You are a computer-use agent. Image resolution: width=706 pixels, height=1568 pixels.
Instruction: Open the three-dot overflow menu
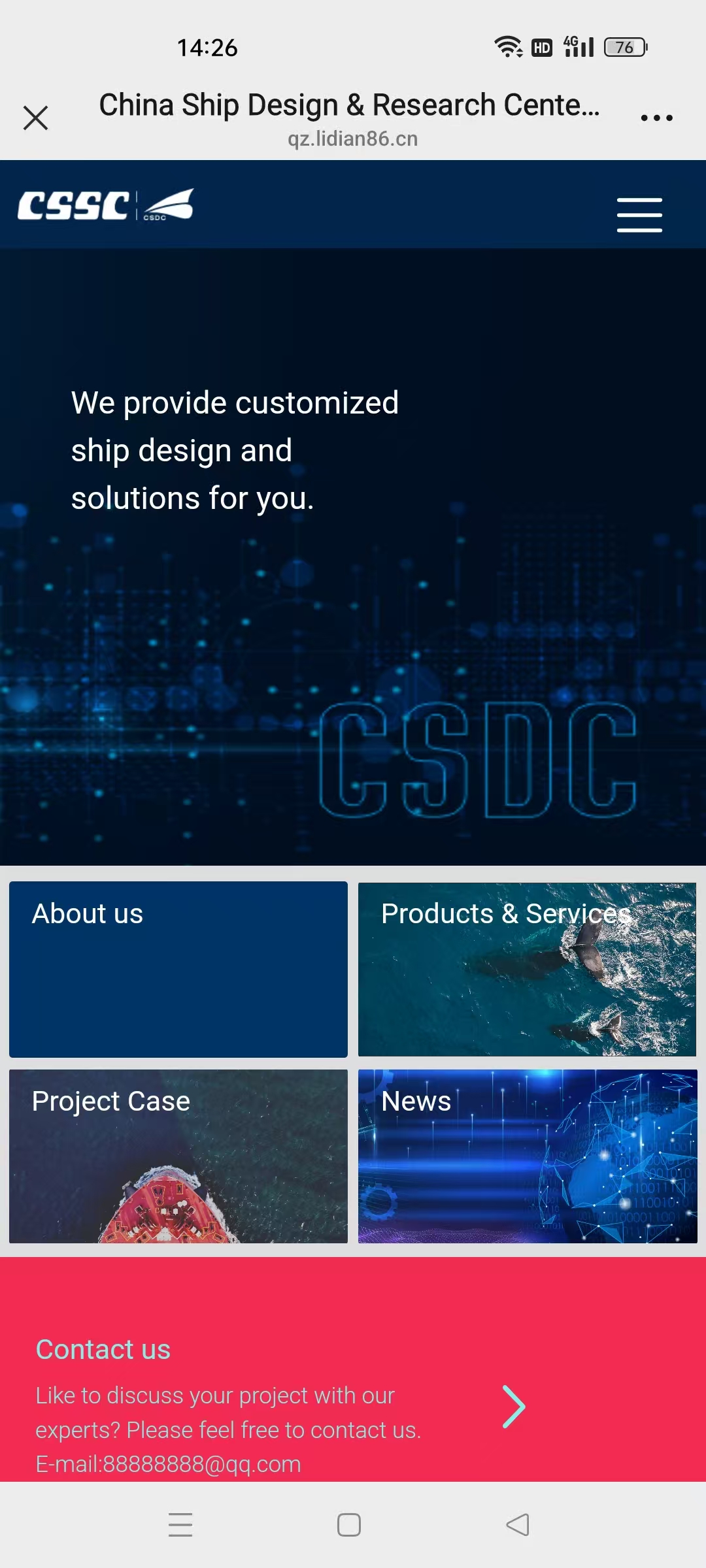656,118
